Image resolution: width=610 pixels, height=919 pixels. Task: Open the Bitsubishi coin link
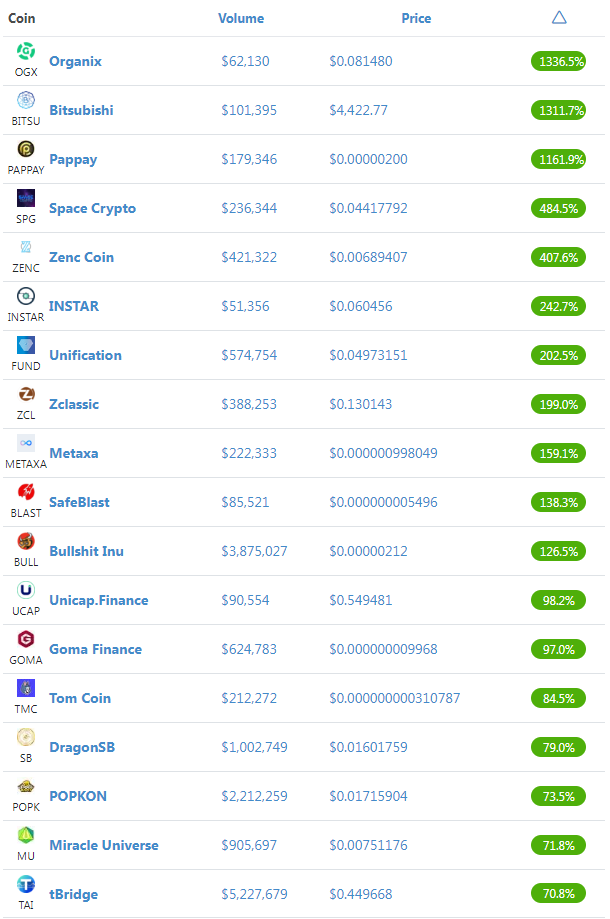81,110
